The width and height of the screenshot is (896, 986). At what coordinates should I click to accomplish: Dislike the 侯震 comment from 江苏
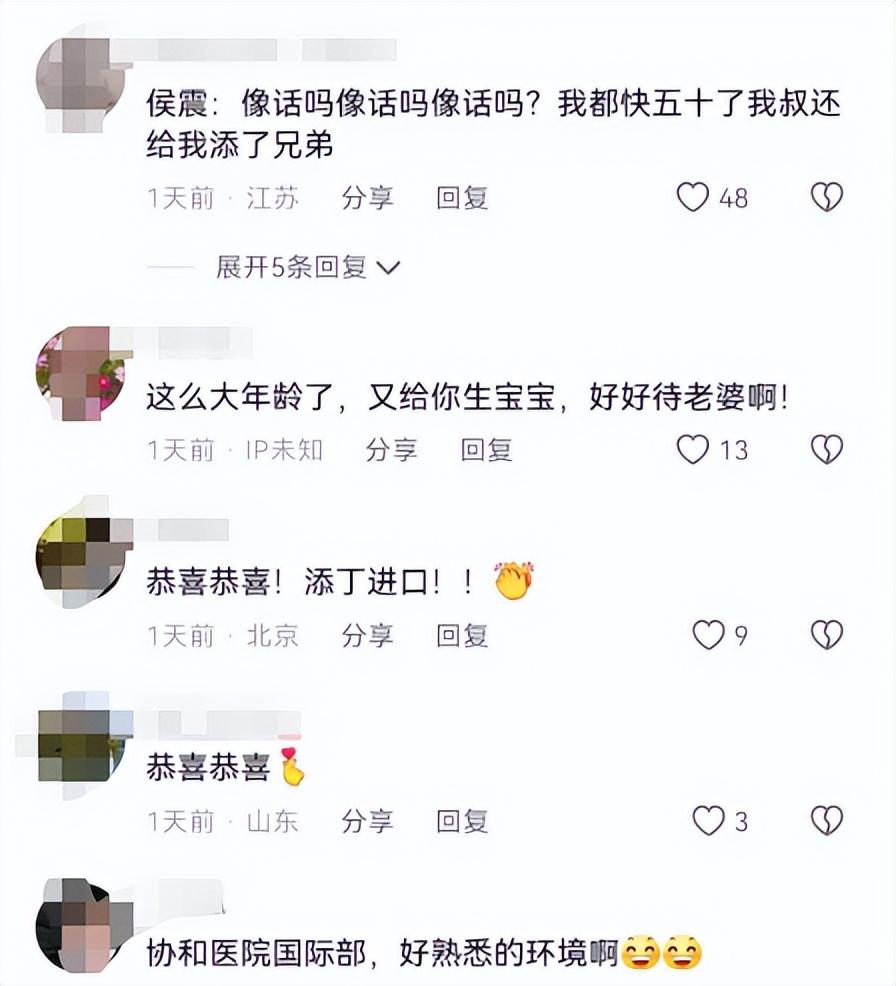click(x=826, y=198)
